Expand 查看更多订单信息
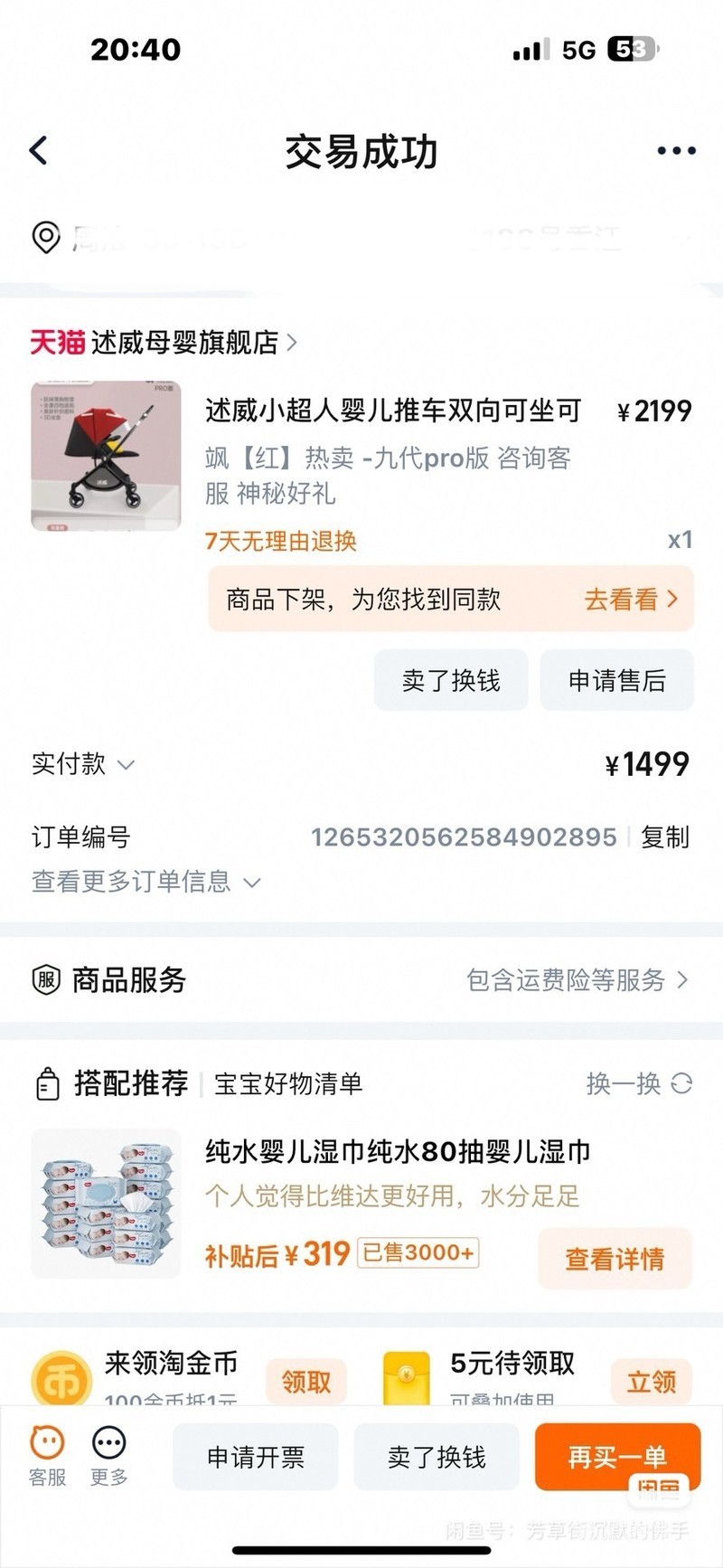Image resolution: width=723 pixels, height=1568 pixels. pos(146,882)
